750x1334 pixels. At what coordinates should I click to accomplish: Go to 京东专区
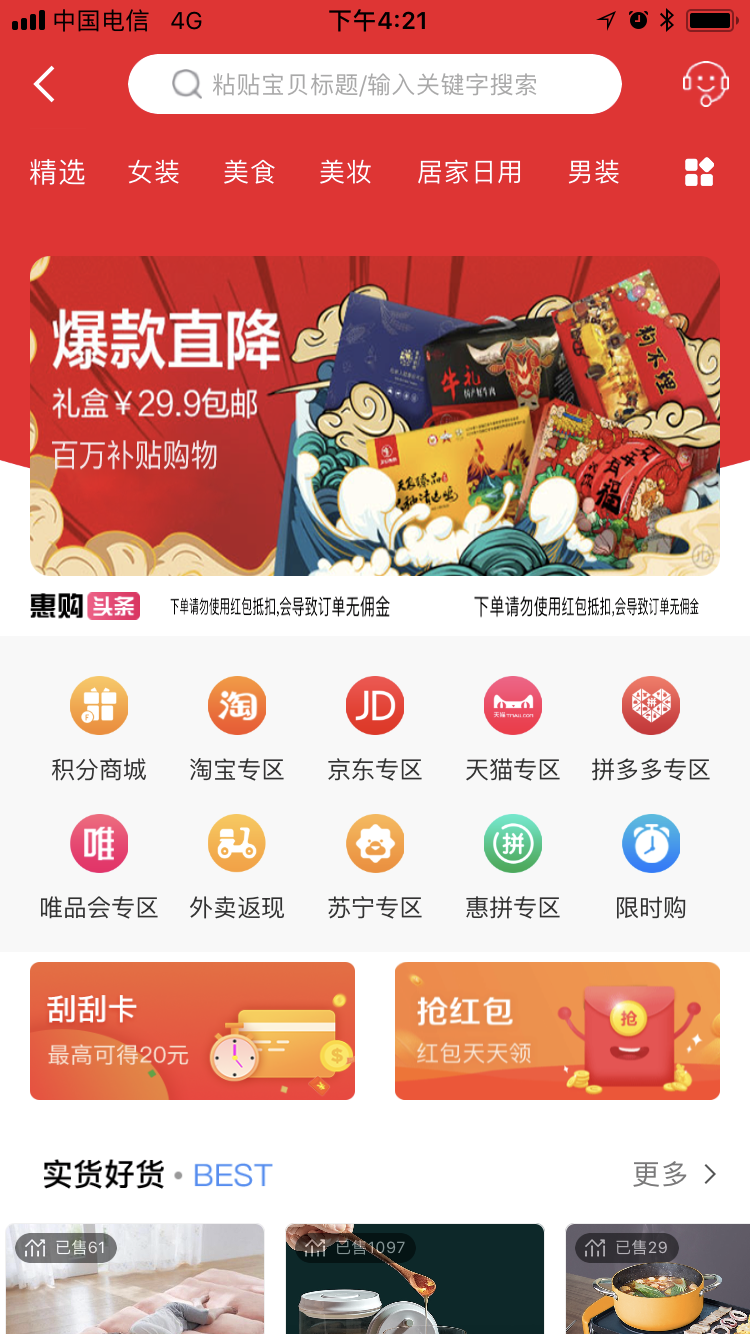(375, 727)
